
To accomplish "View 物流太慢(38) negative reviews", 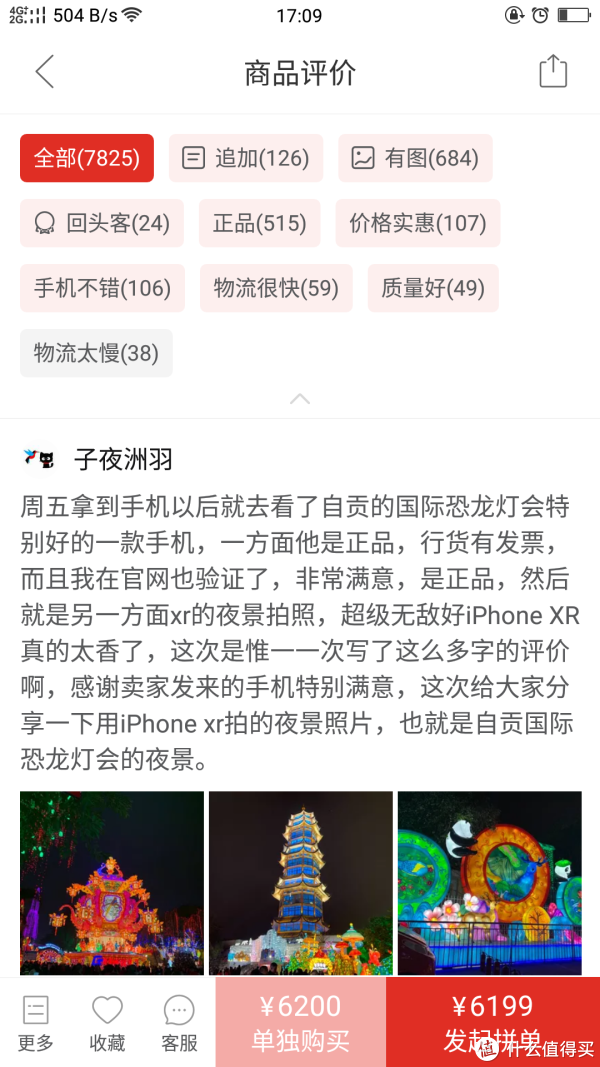I will pos(96,353).
